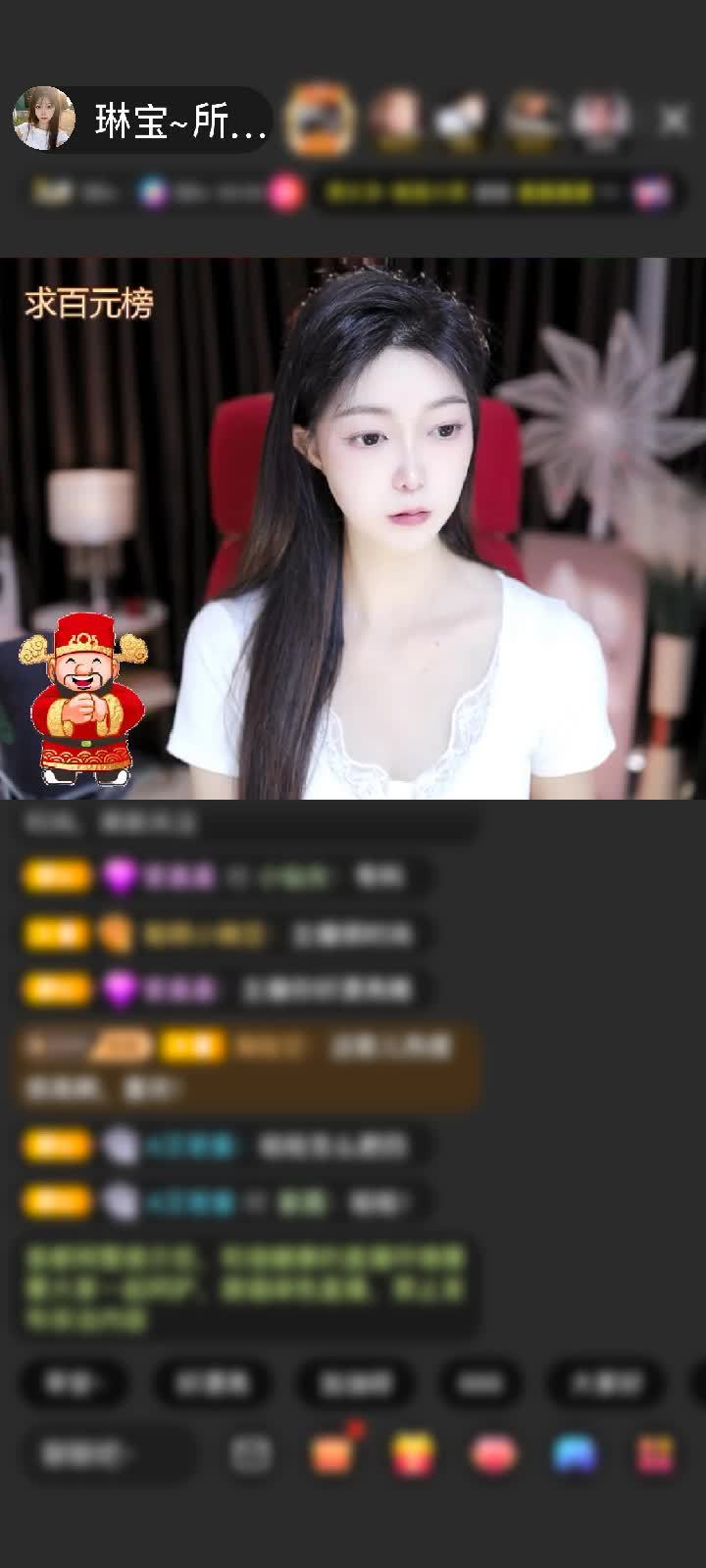
Task: Open the grey emoji icon beside chat input
Action: [x=251, y=1454]
